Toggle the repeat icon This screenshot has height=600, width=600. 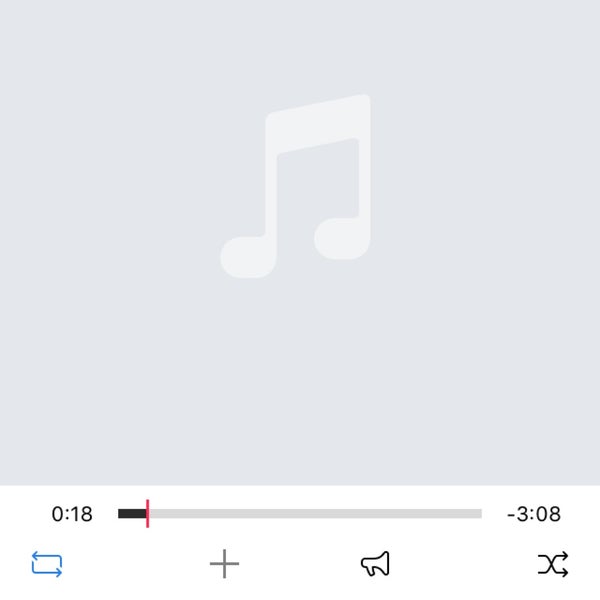pyautogui.click(x=47, y=564)
